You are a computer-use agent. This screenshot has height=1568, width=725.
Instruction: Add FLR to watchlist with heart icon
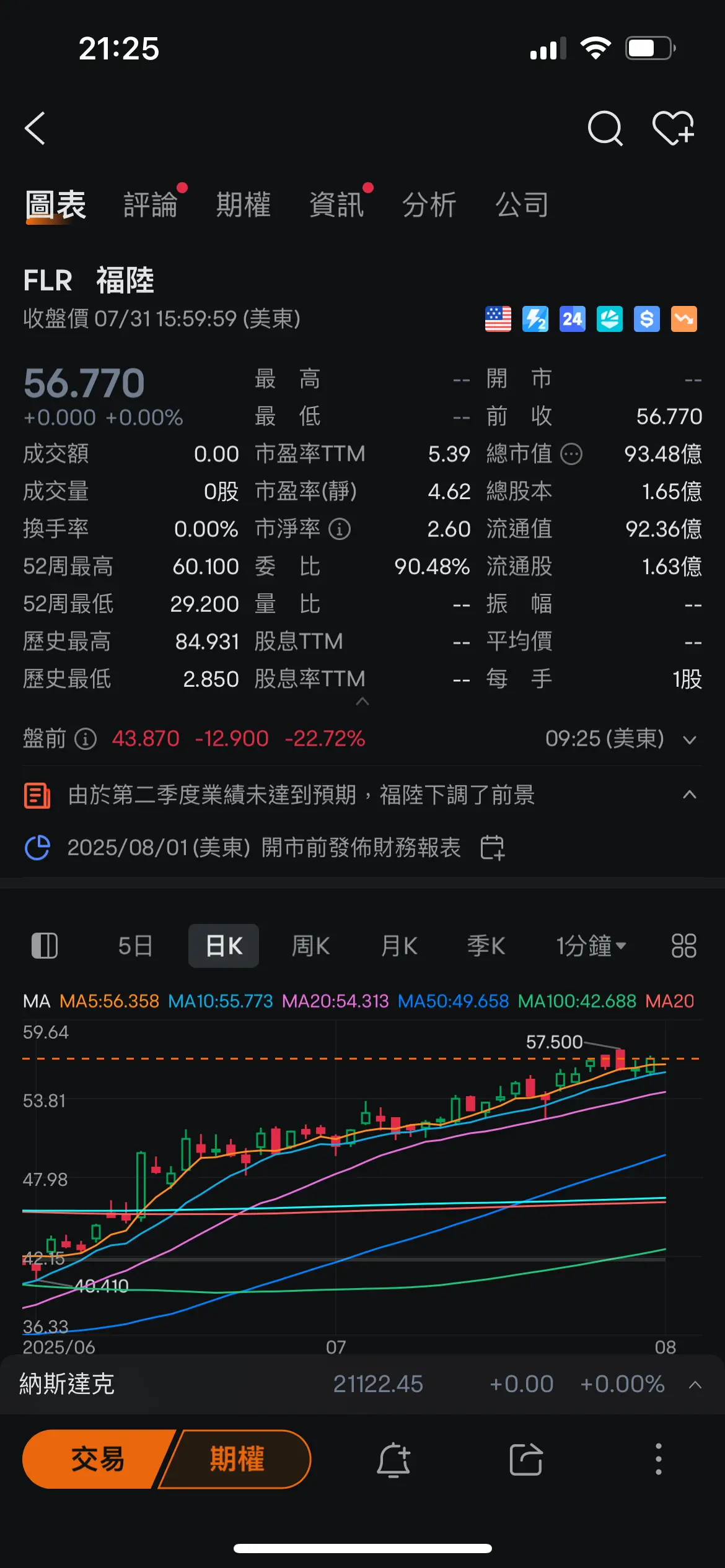(674, 128)
